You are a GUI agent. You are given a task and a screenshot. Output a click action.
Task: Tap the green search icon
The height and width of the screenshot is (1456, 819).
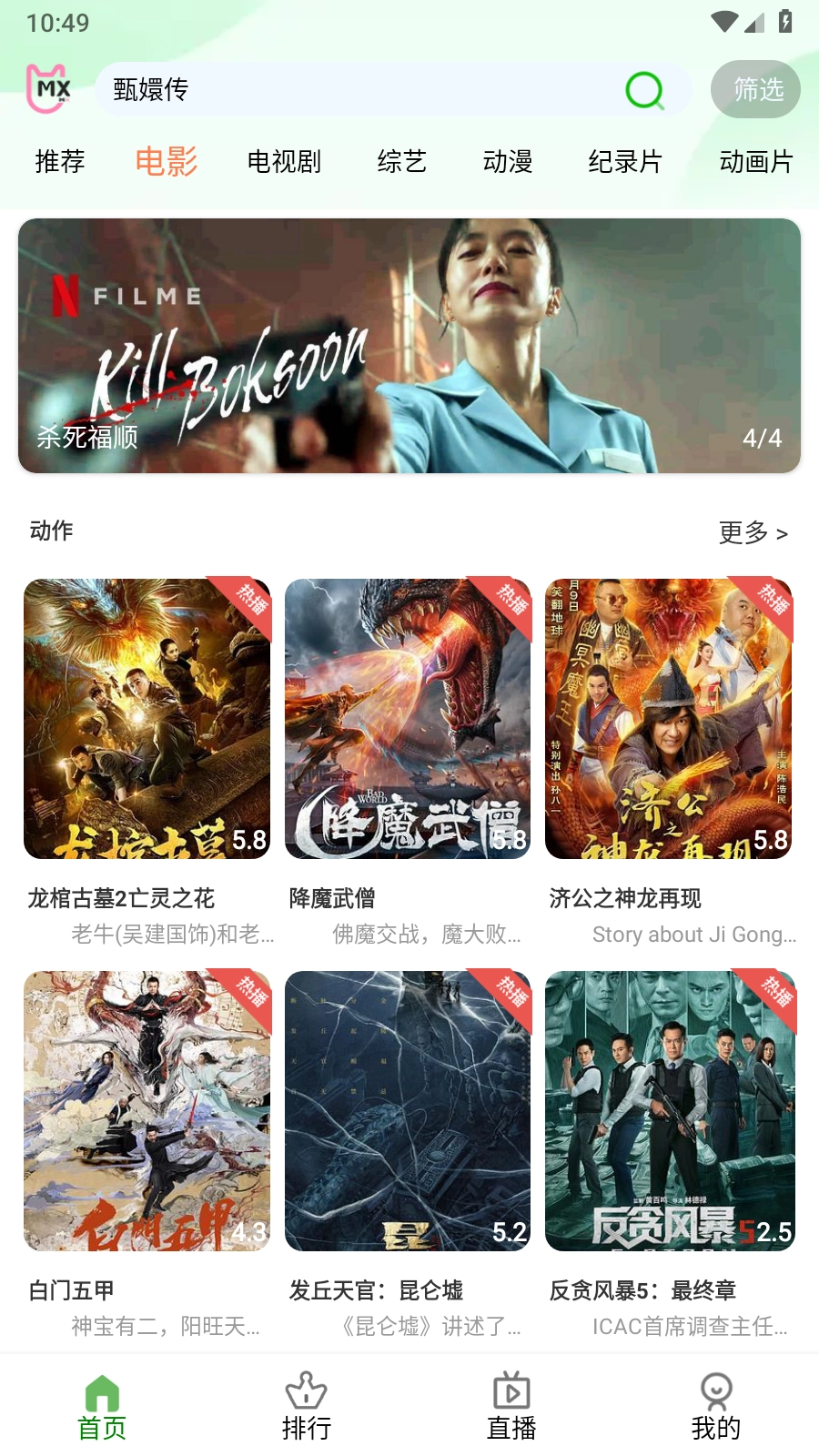pos(644,90)
